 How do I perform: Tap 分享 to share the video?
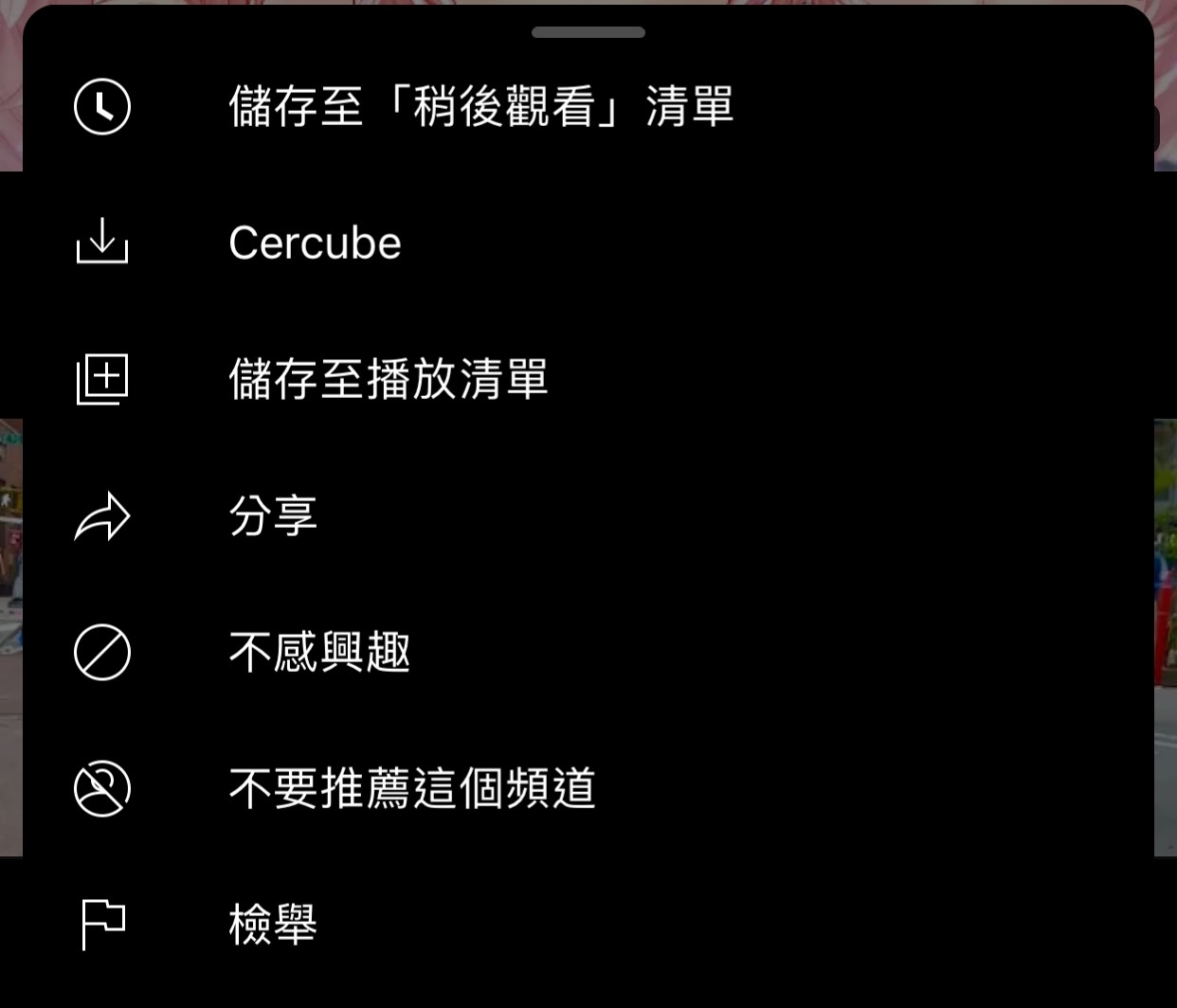point(588,515)
